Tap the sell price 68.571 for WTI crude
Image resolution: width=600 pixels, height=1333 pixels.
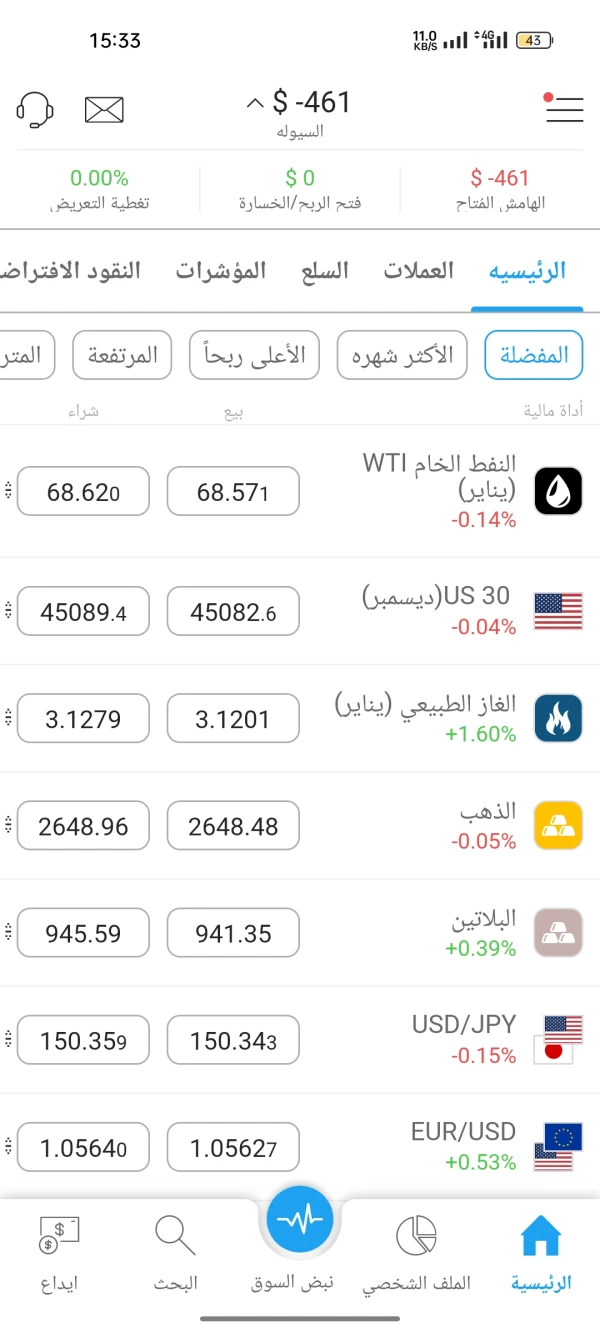pos(233,492)
